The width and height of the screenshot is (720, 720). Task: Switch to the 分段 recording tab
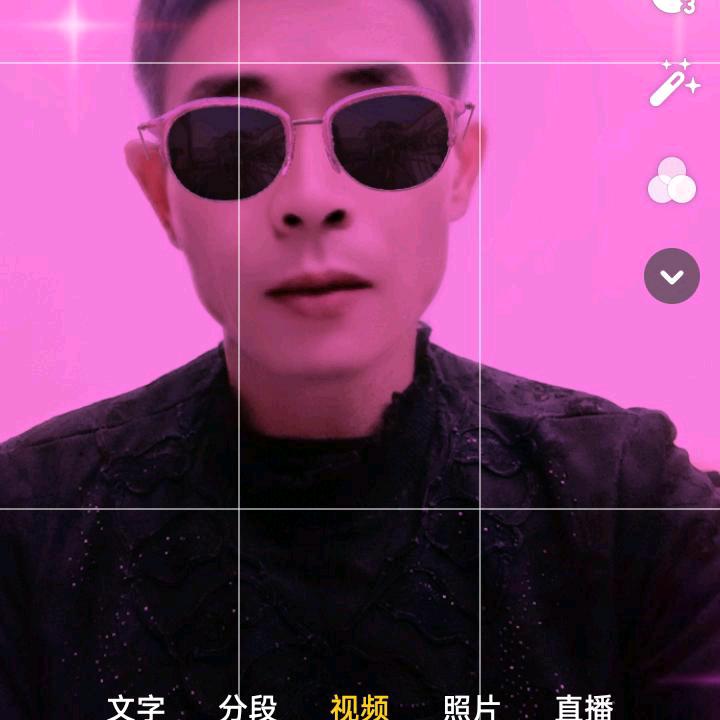pos(248,707)
